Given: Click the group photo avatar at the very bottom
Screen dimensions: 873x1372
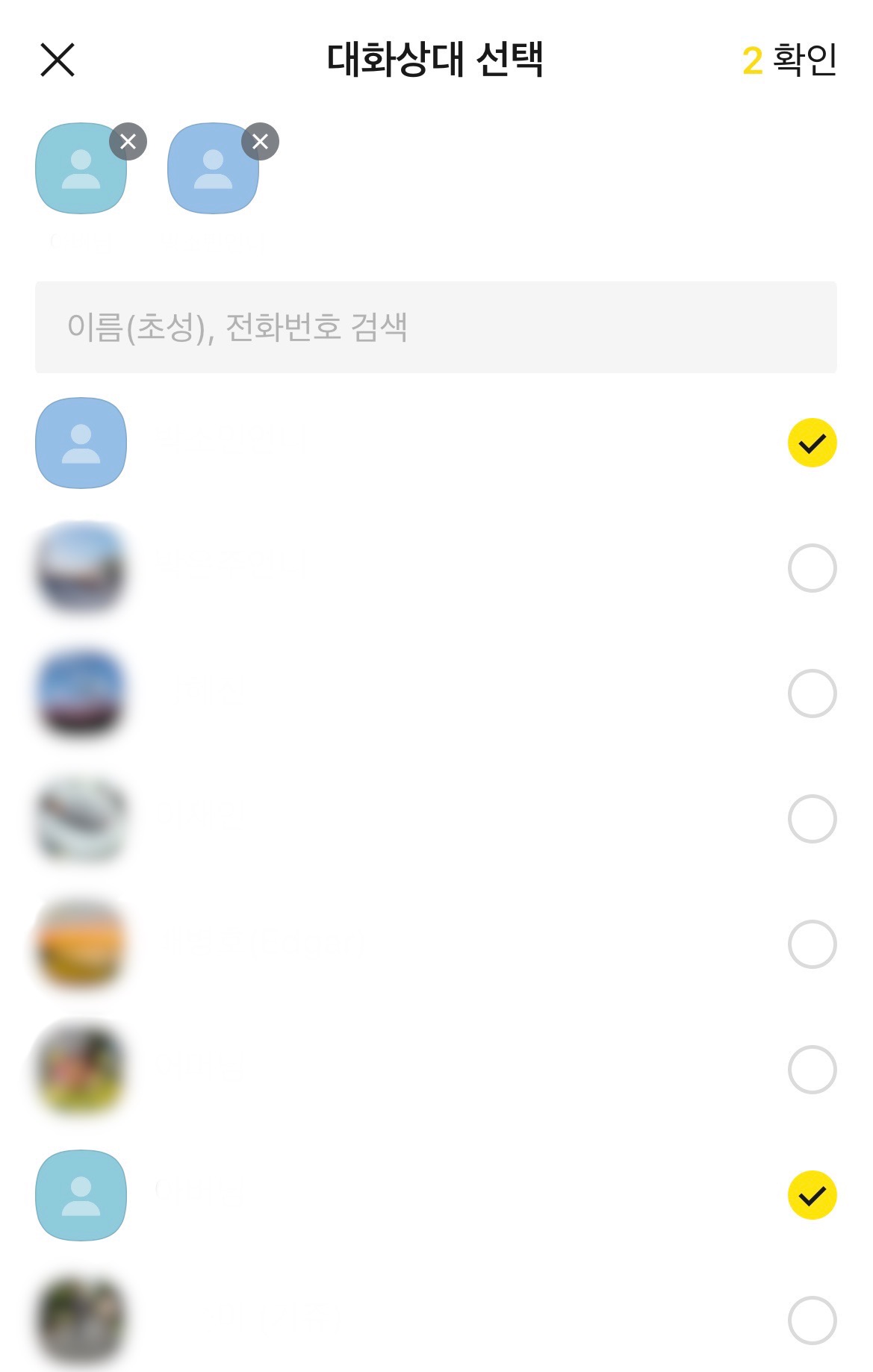Looking at the screenshot, I should tap(81, 1321).
